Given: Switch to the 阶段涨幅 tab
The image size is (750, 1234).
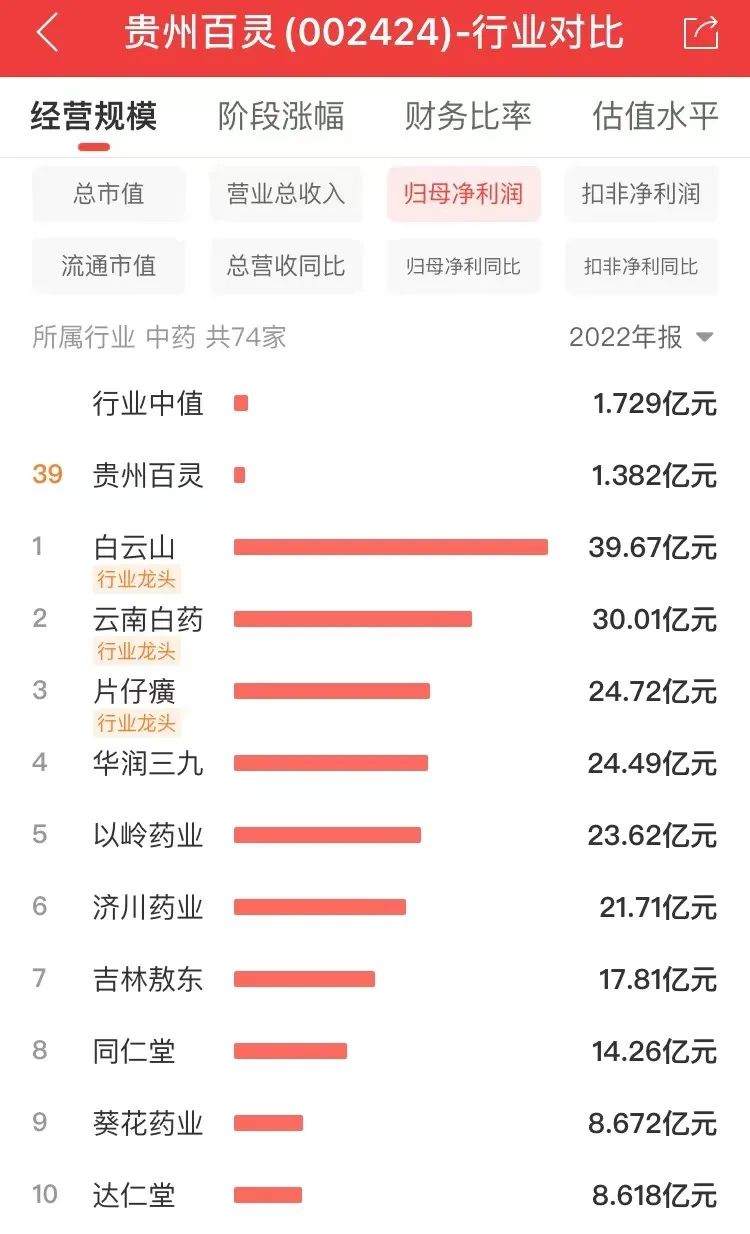Looking at the screenshot, I should 281,116.
